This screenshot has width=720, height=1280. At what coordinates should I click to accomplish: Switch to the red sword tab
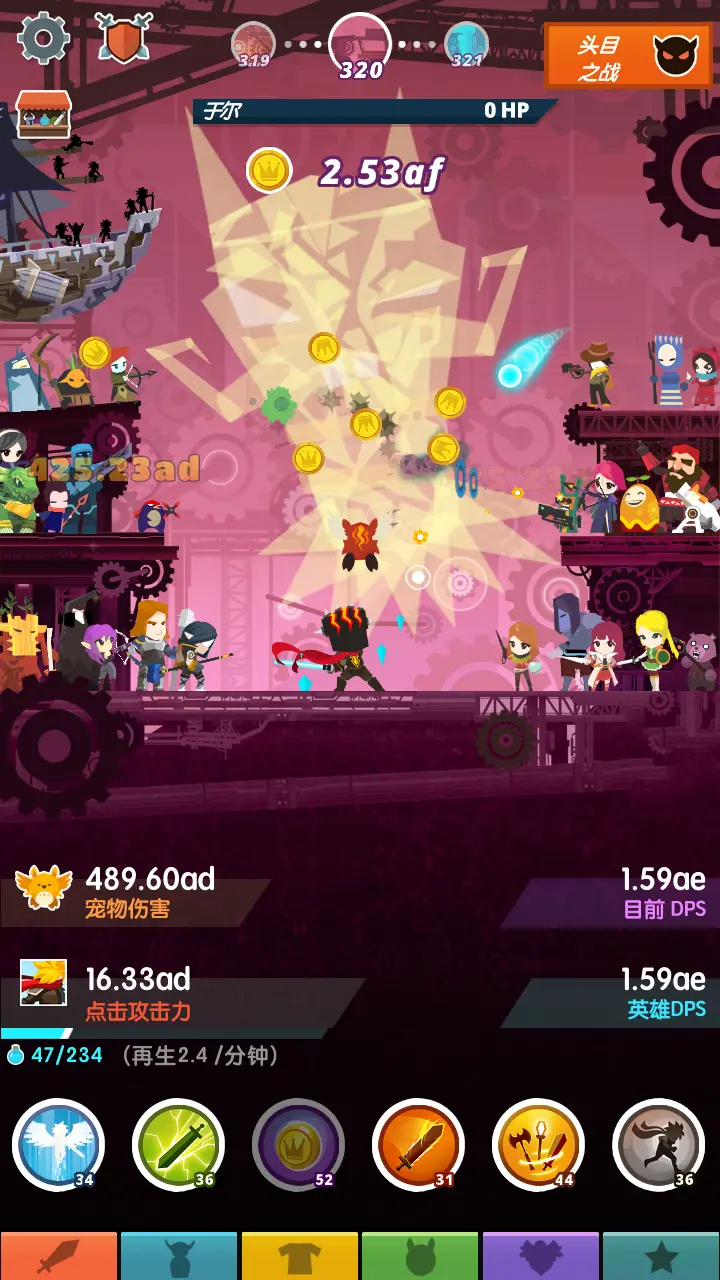[x=59, y=1257]
